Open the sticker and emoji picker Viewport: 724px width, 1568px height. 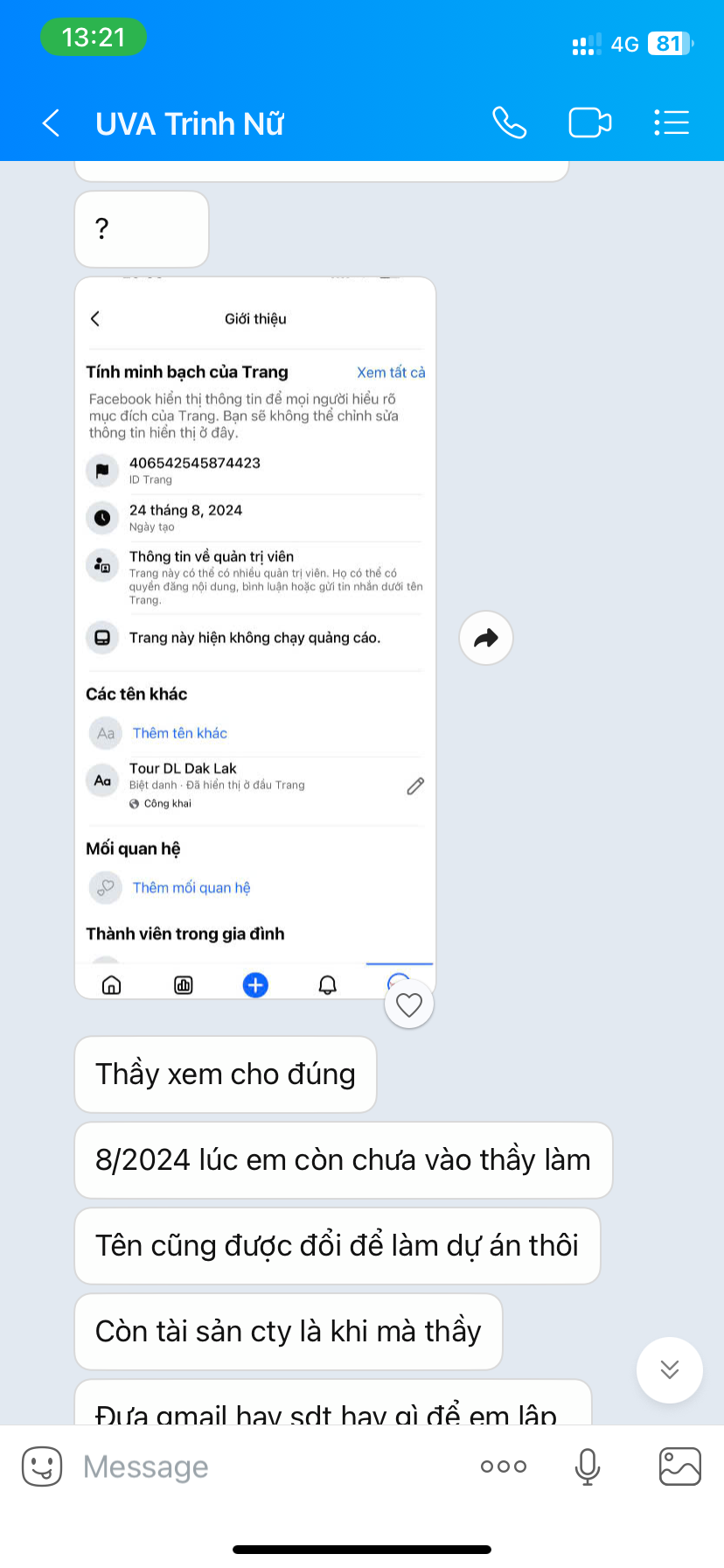point(42,1466)
